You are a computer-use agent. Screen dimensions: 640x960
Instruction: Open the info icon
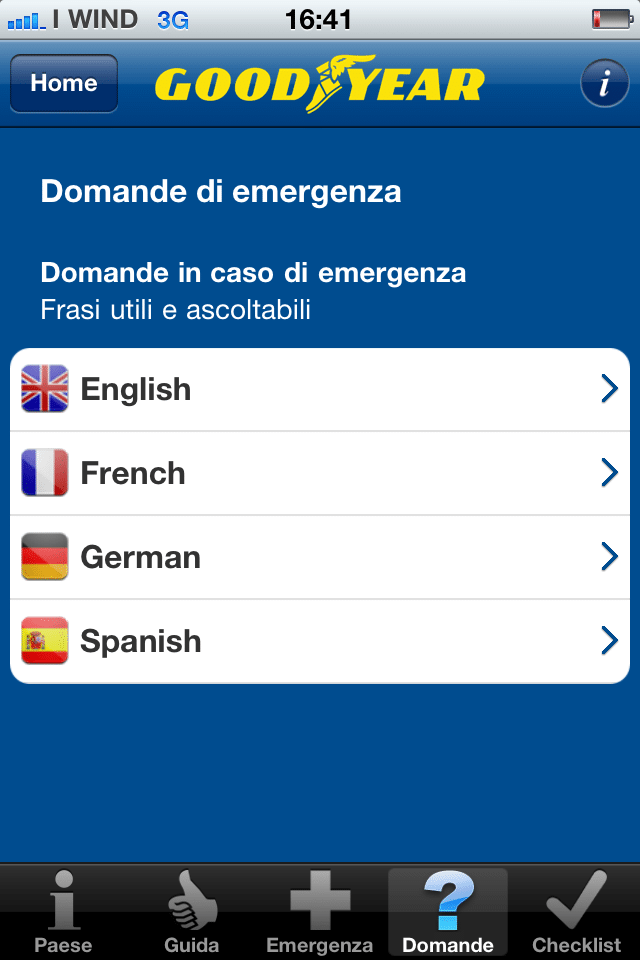pos(604,84)
